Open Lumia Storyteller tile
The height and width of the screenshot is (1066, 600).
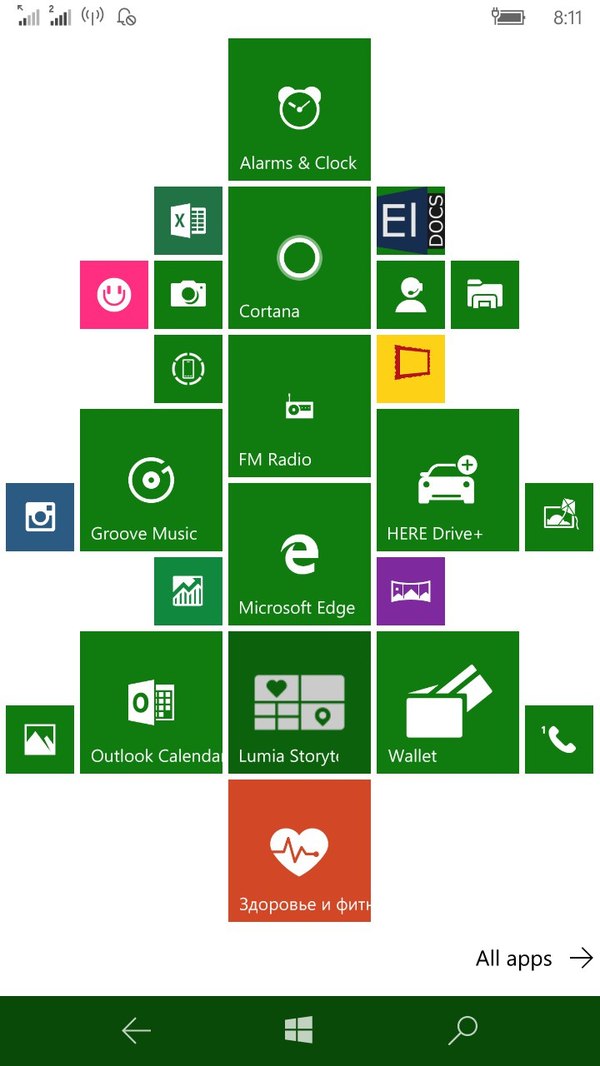click(299, 702)
